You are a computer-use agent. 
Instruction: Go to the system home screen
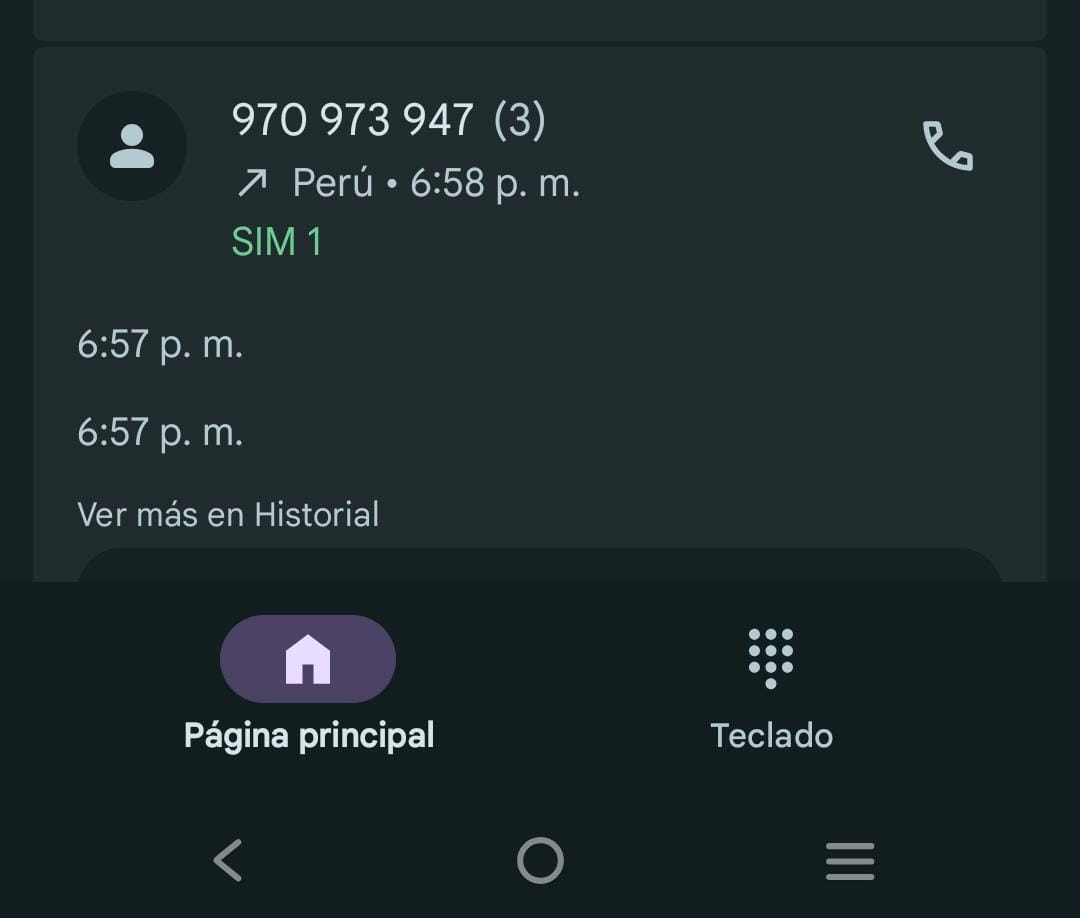[540, 860]
